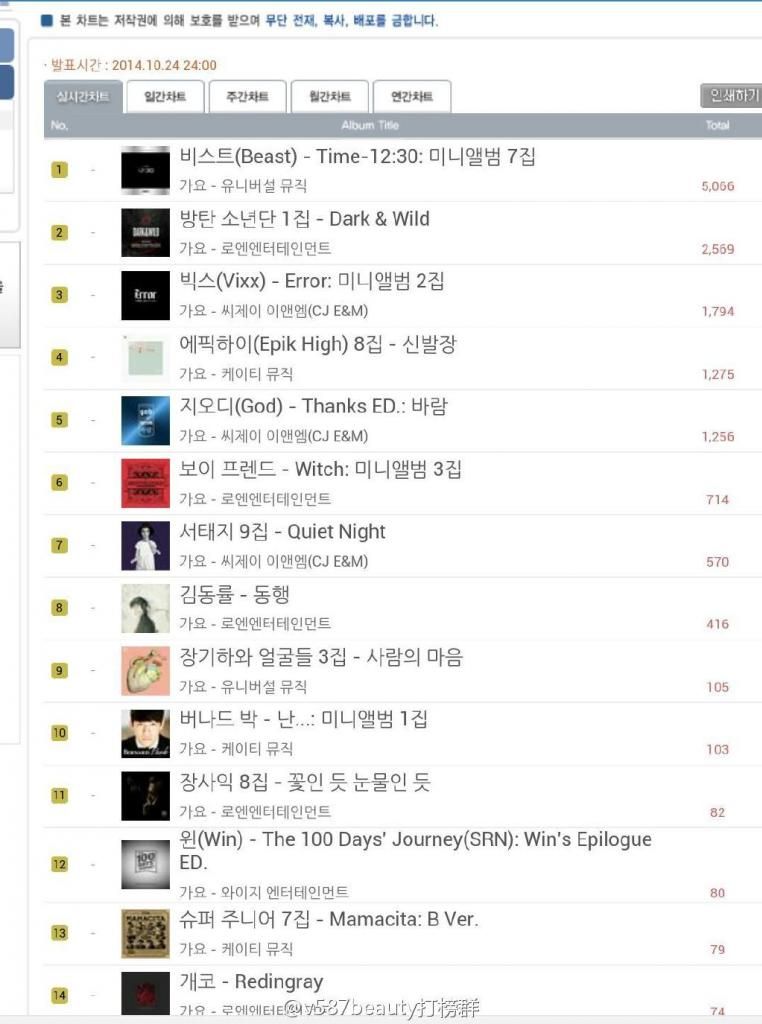View 장사익 8집 꽃인 듯 눈물인 듯

pyautogui.click(x=305, y=782)
